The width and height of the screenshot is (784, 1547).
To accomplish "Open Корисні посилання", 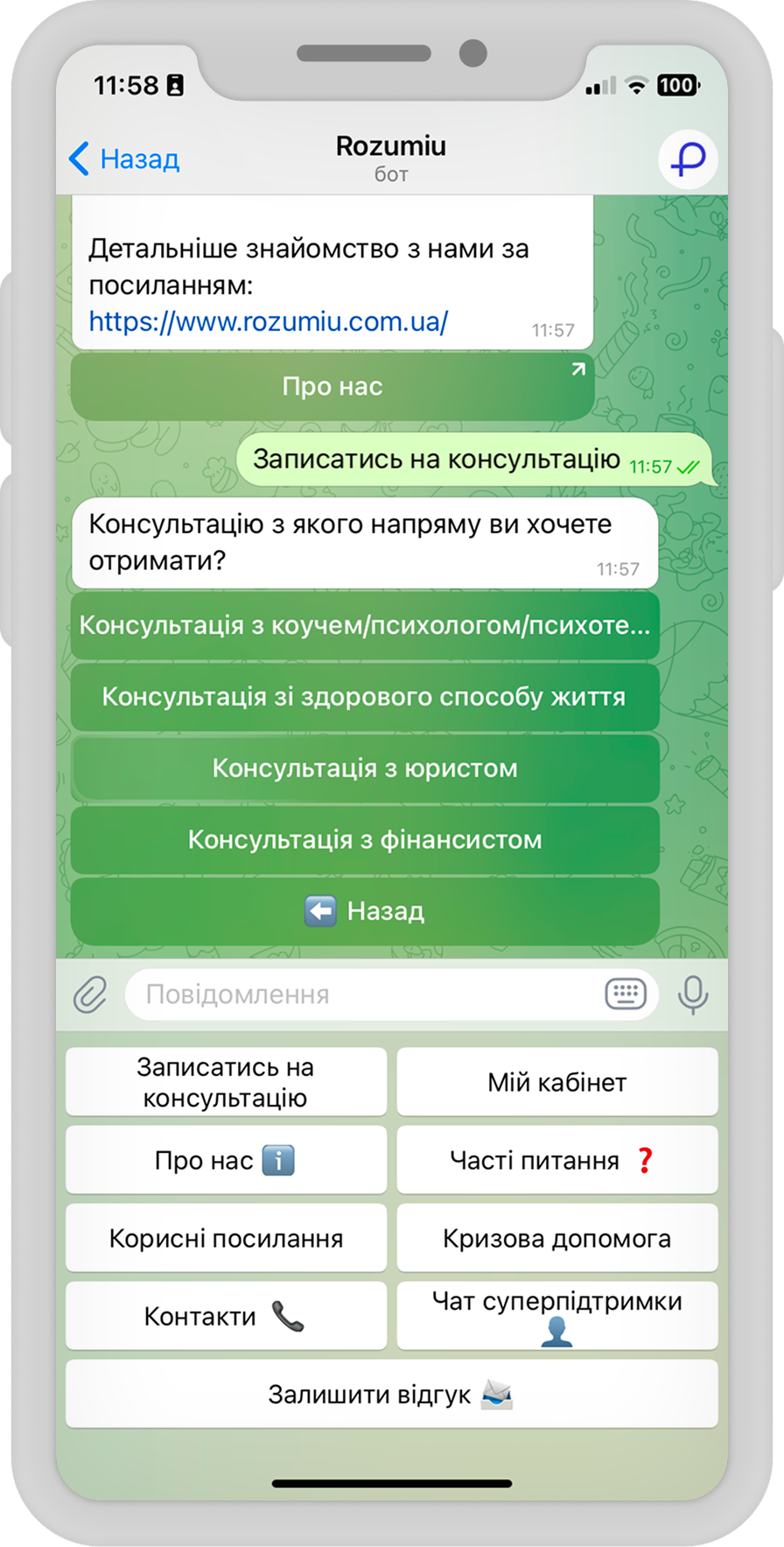I will [226, 1238].
